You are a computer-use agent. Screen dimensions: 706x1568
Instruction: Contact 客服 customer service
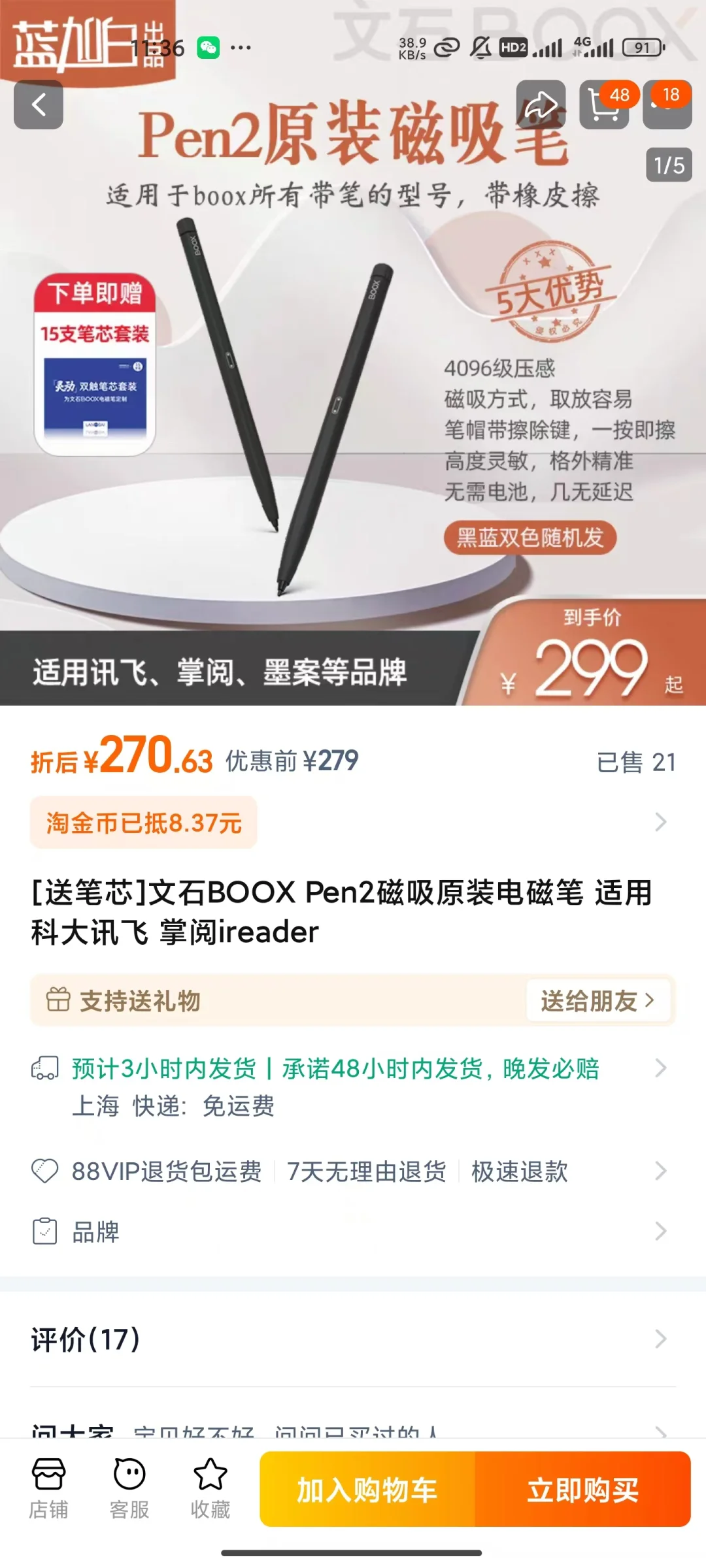pos(129,1489)
